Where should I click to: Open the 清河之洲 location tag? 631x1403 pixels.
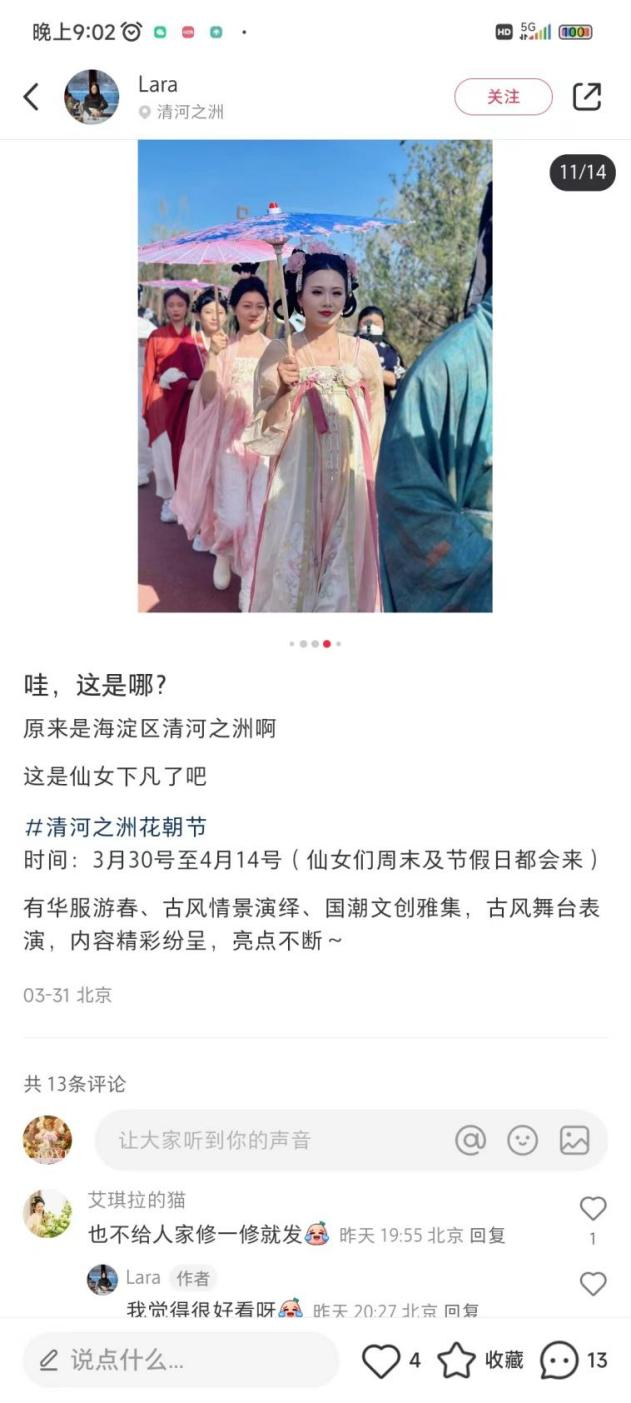tap(188, 112)
